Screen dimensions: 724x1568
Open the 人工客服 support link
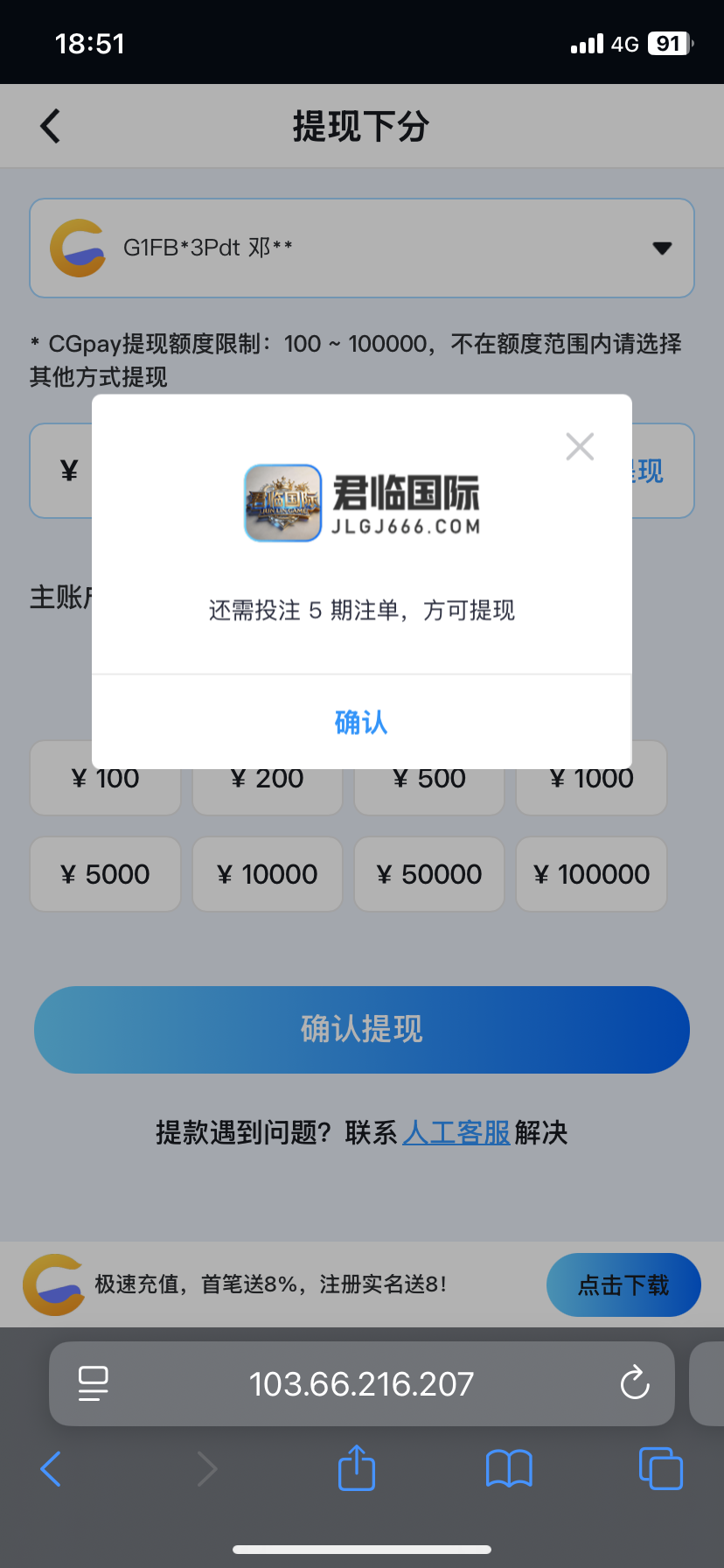tap(456, 1133)
